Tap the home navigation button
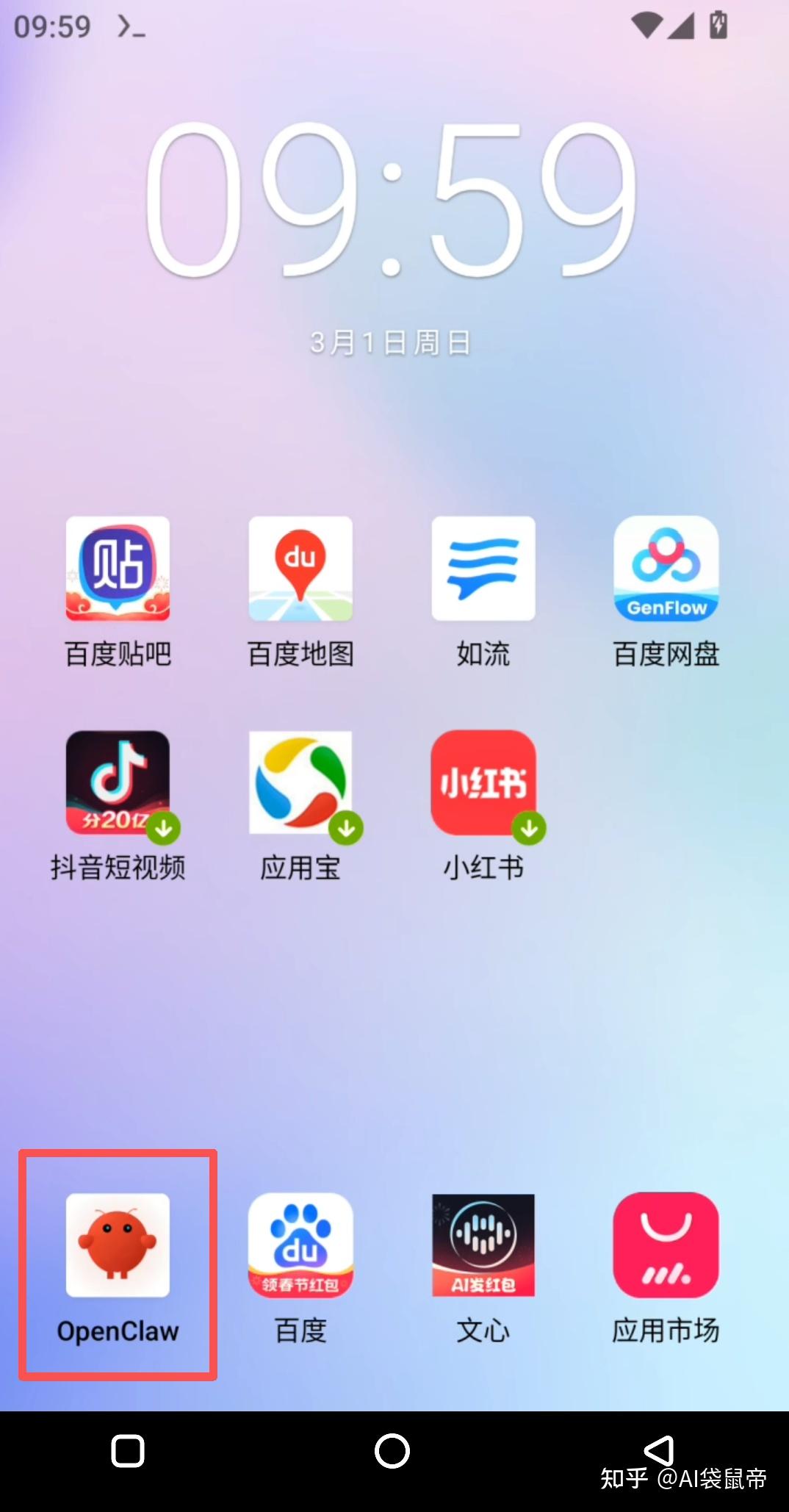 point(392,1451)
